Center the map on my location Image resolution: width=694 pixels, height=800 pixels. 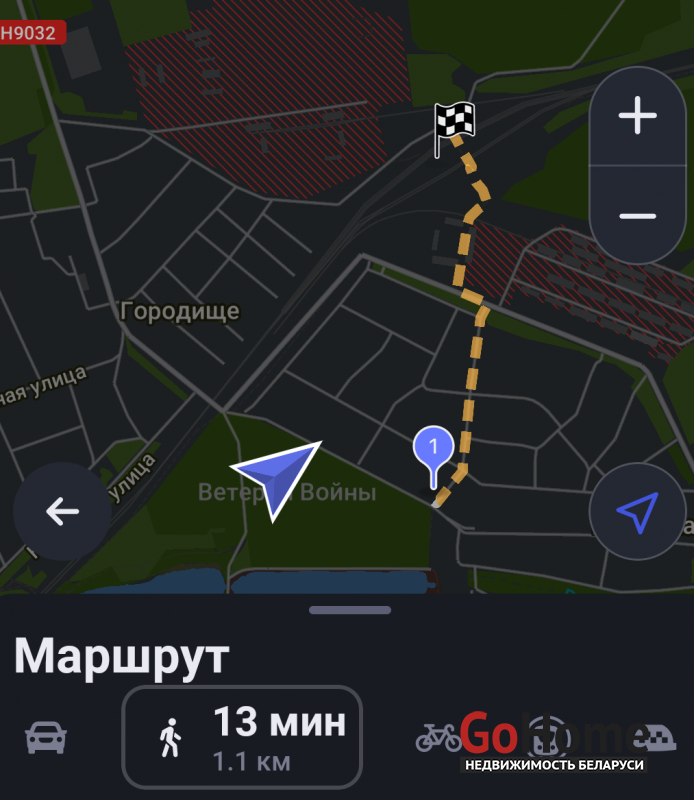(x=637, y=511)
